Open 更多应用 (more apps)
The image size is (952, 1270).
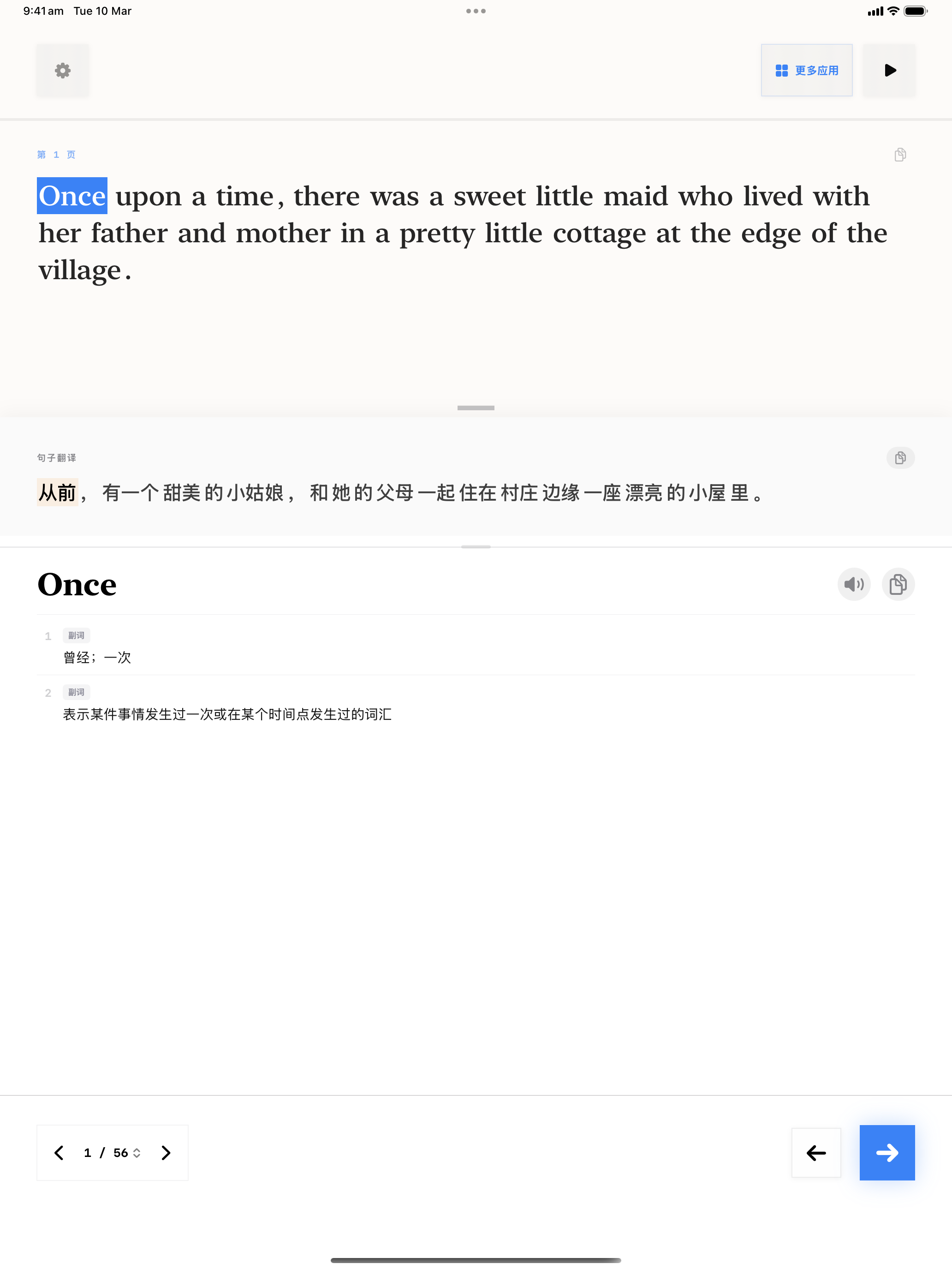(x=806, y=71)
